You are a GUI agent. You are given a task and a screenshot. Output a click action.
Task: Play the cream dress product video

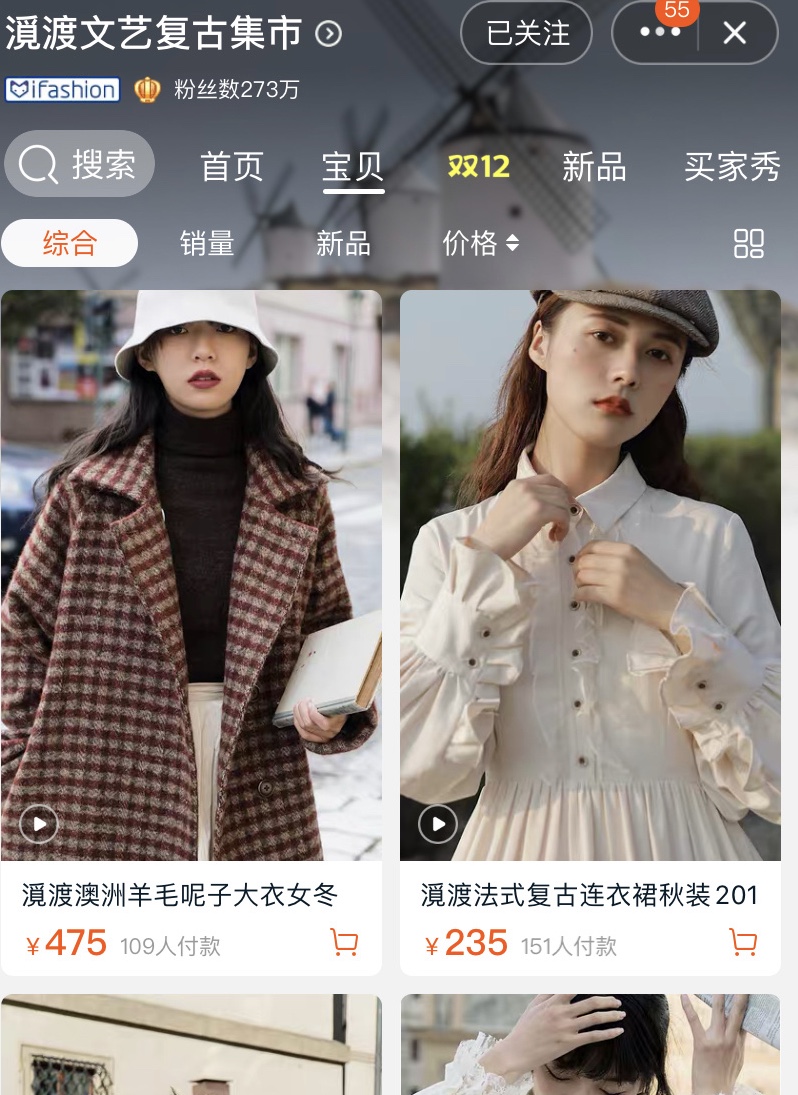[x=437, y=824]
